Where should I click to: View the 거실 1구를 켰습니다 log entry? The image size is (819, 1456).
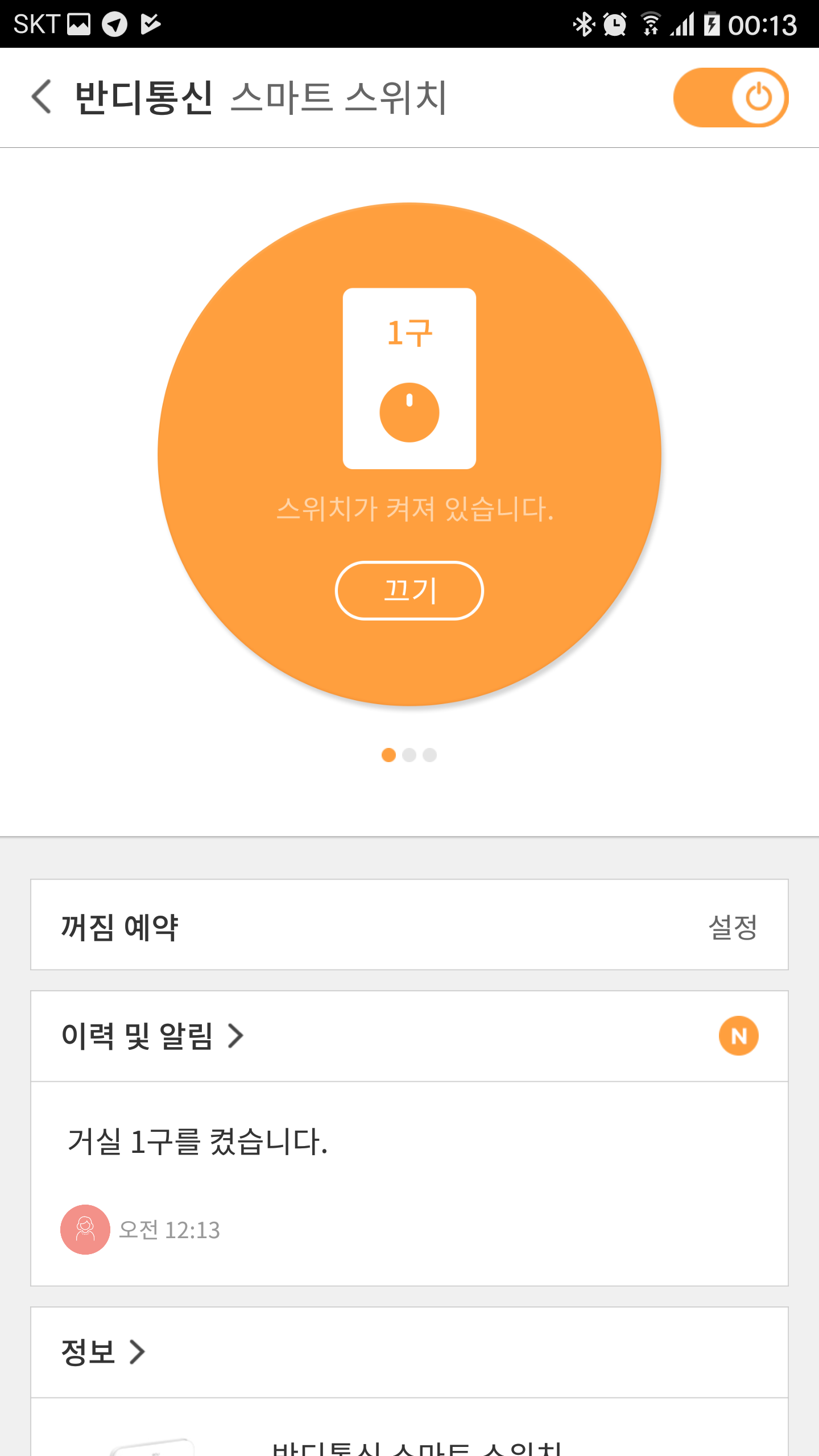tap(409, 1183)
